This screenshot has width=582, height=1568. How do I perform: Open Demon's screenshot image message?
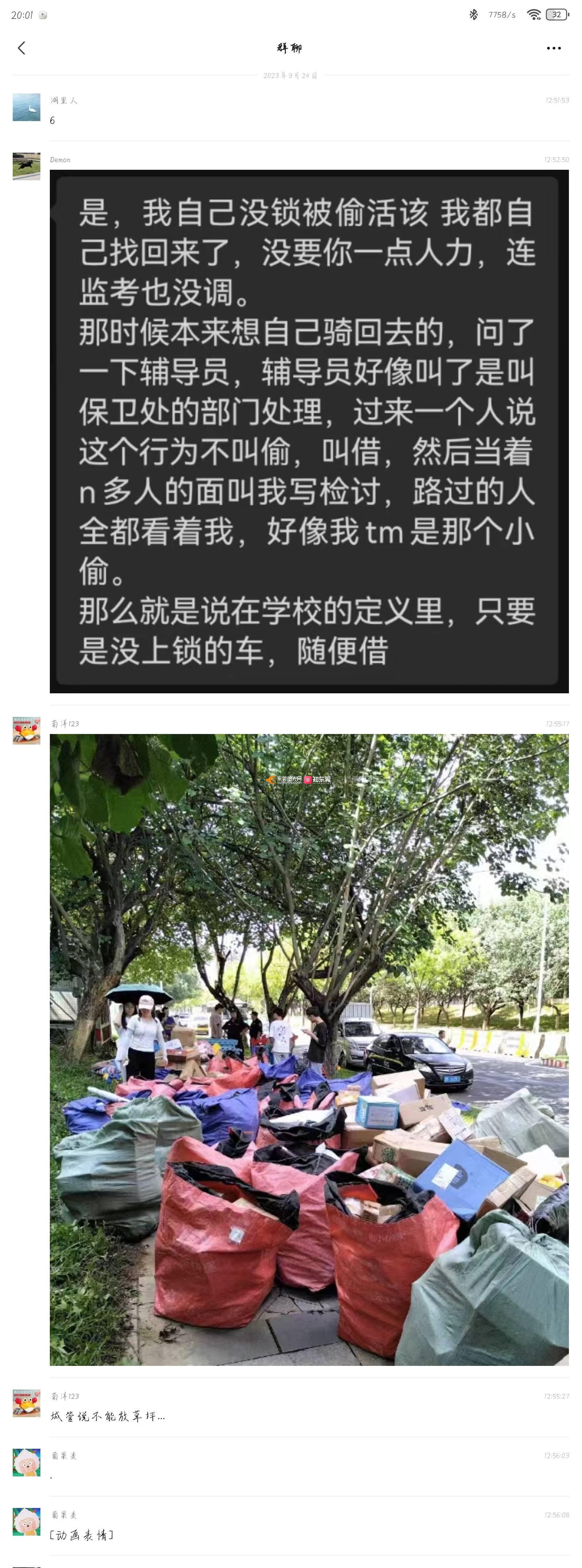pyautogui.click(x=309, y=431)
